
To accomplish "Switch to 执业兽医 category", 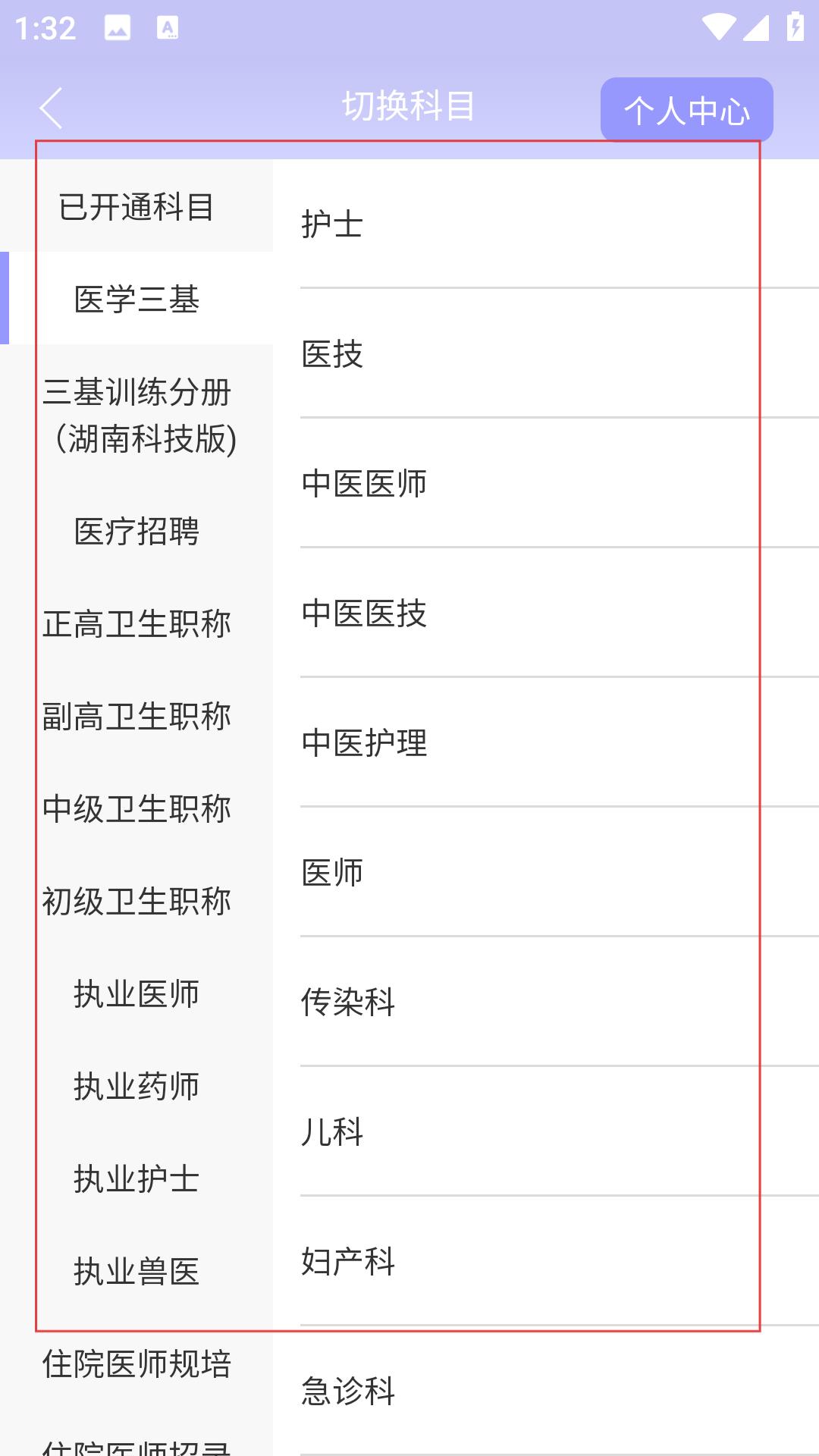I will [136, 1271].
